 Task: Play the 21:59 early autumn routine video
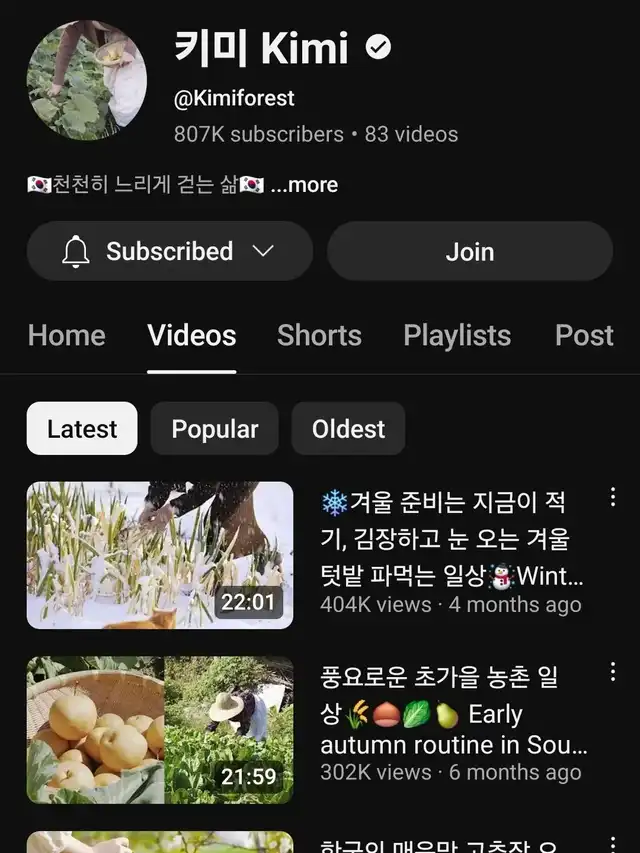coord(160,729)
